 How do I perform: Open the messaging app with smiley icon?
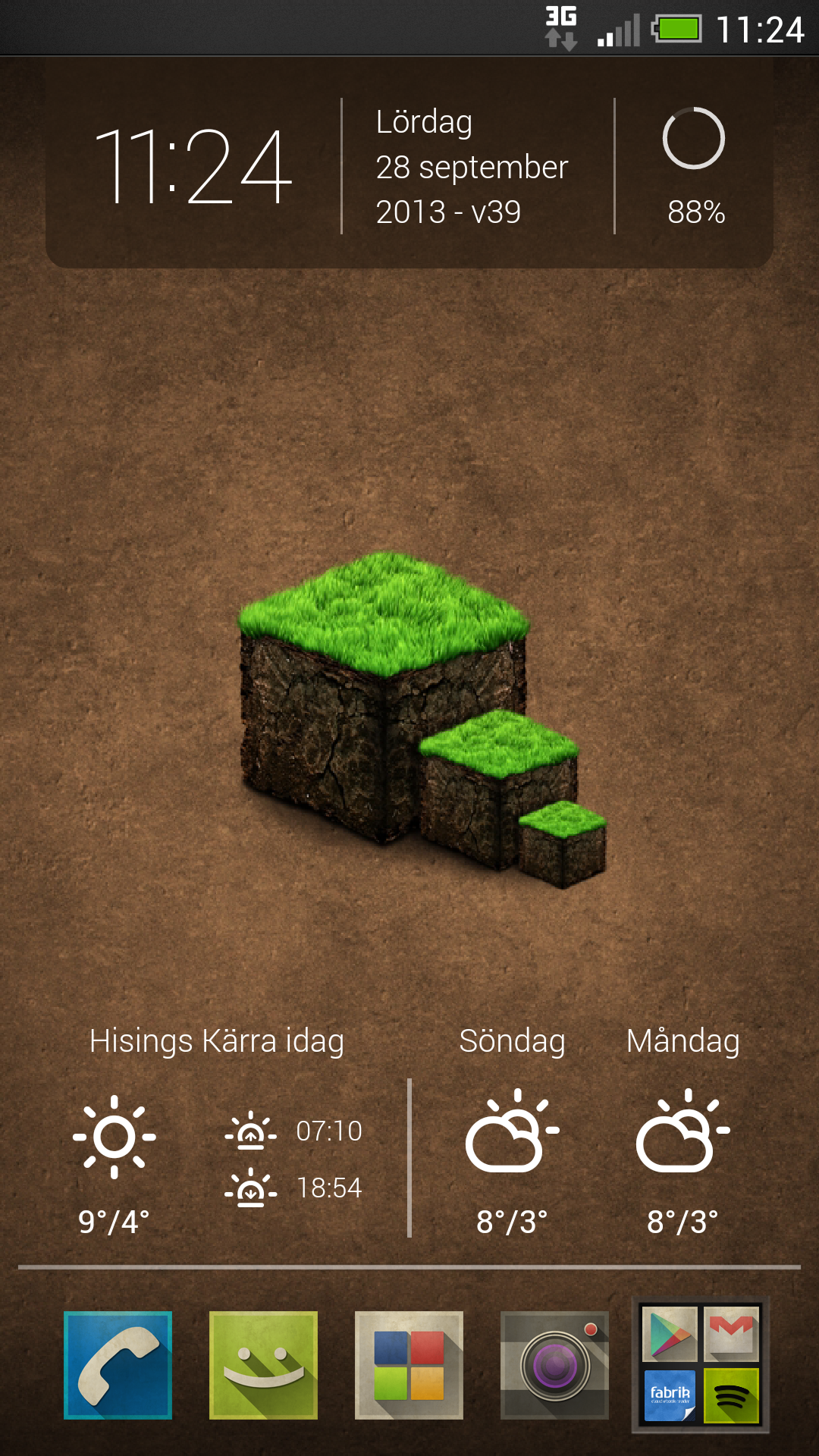click(263, 1365)
